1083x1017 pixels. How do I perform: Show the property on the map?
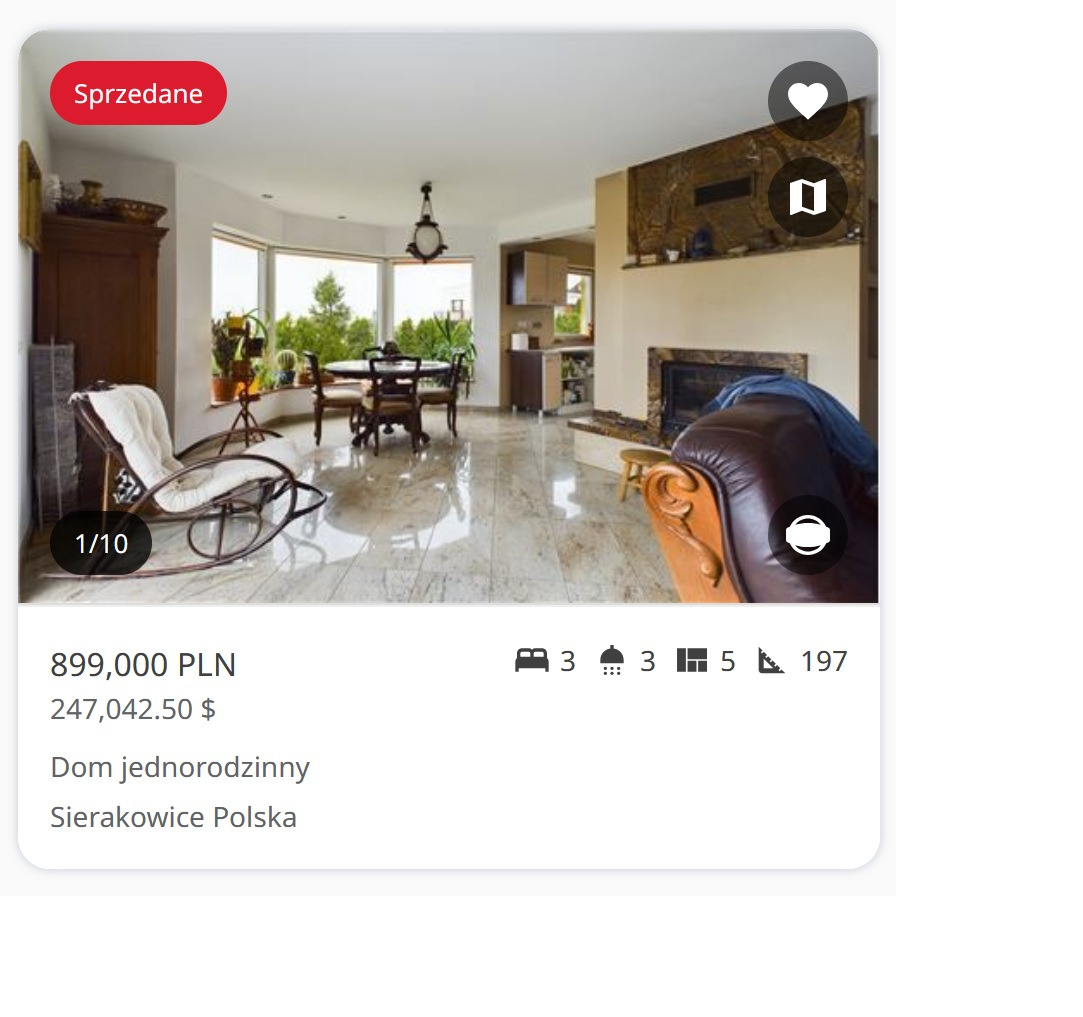point(807,197)
